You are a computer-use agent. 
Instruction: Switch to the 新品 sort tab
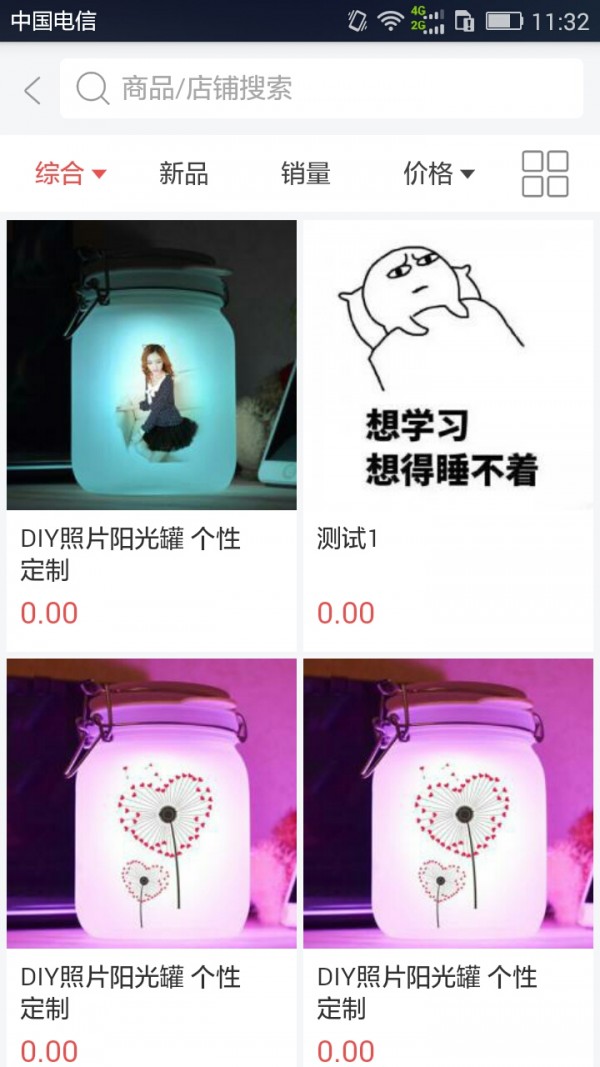184,174
